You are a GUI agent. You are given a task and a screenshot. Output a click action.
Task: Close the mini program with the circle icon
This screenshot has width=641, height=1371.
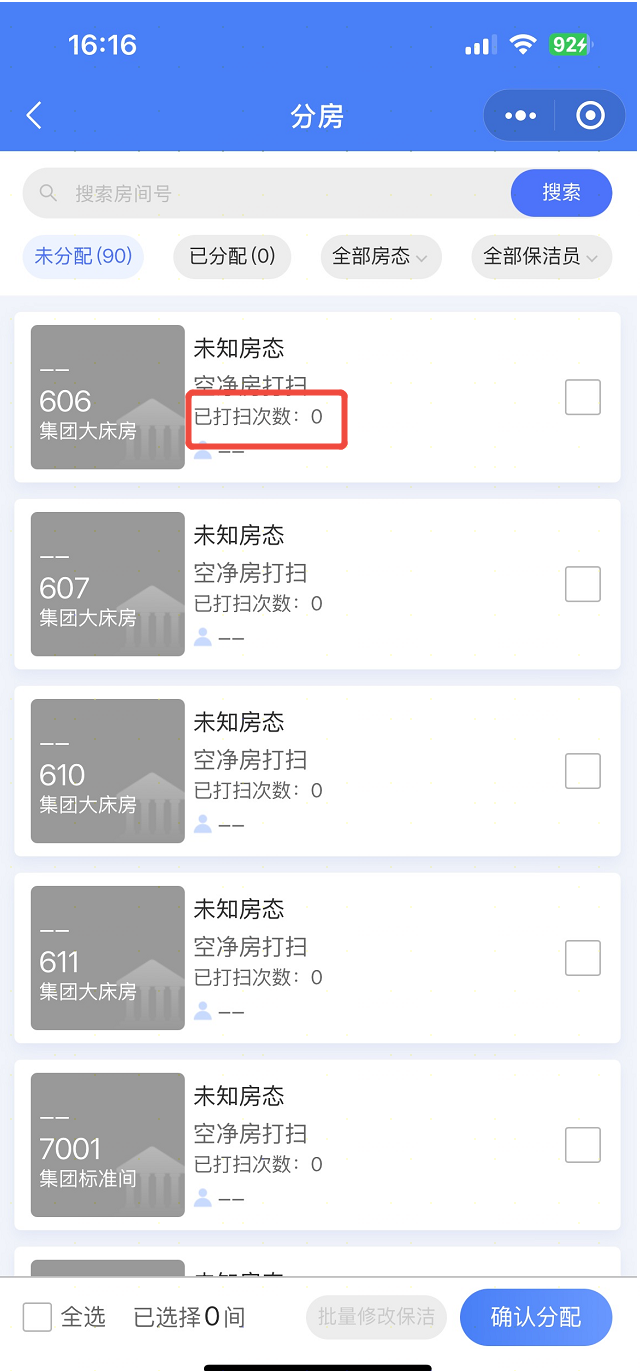pyautogui.click(x=590, y=116)
